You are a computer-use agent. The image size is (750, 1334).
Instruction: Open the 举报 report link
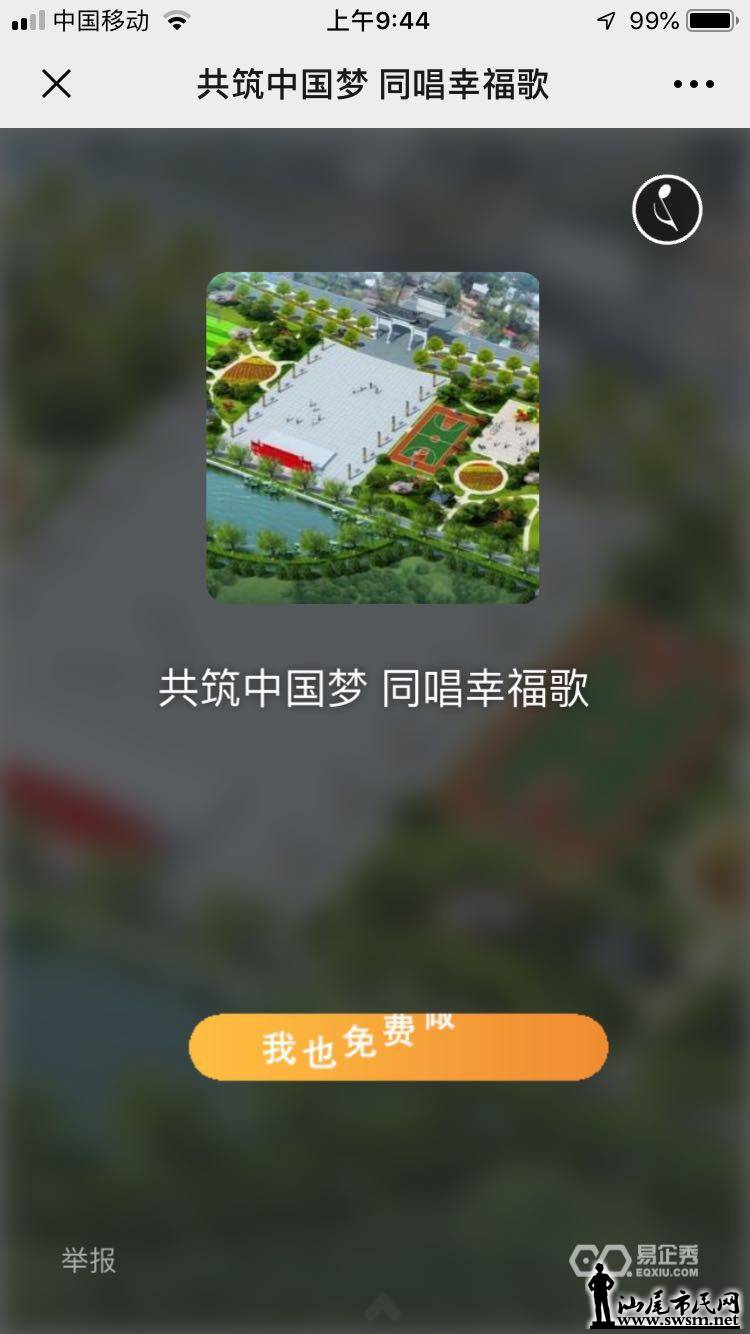(89, 1260)
